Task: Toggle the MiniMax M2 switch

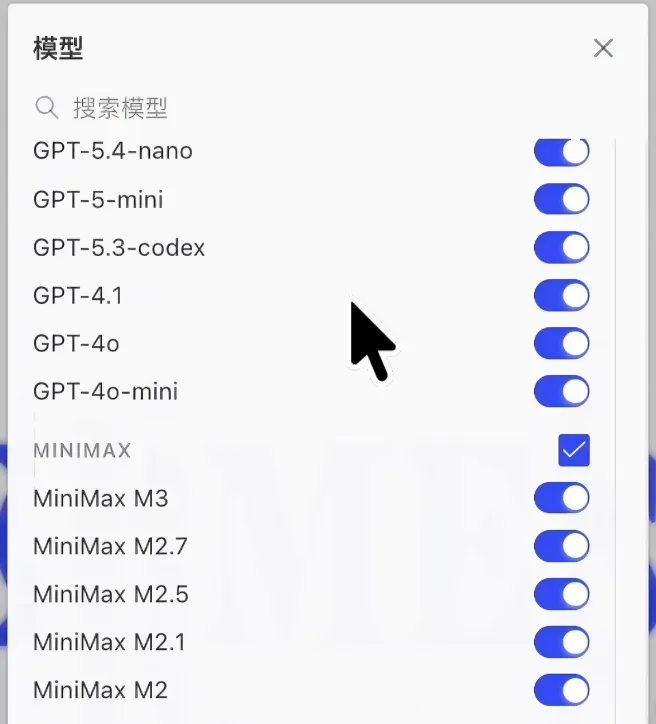Action: (561, 690)
